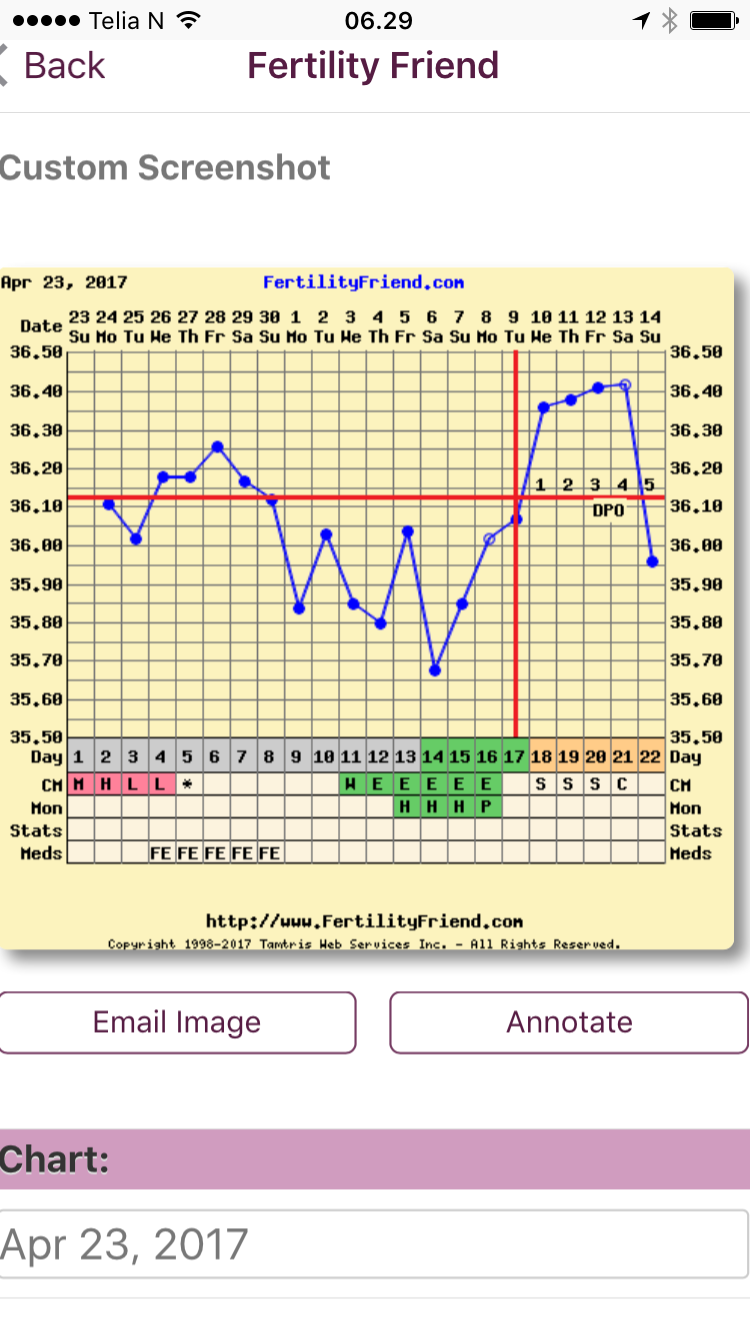Go back using the Back button
Image resolution: width=750 pixels, height=1334 pixels.
pyautogui.click(x=55, y=66)
